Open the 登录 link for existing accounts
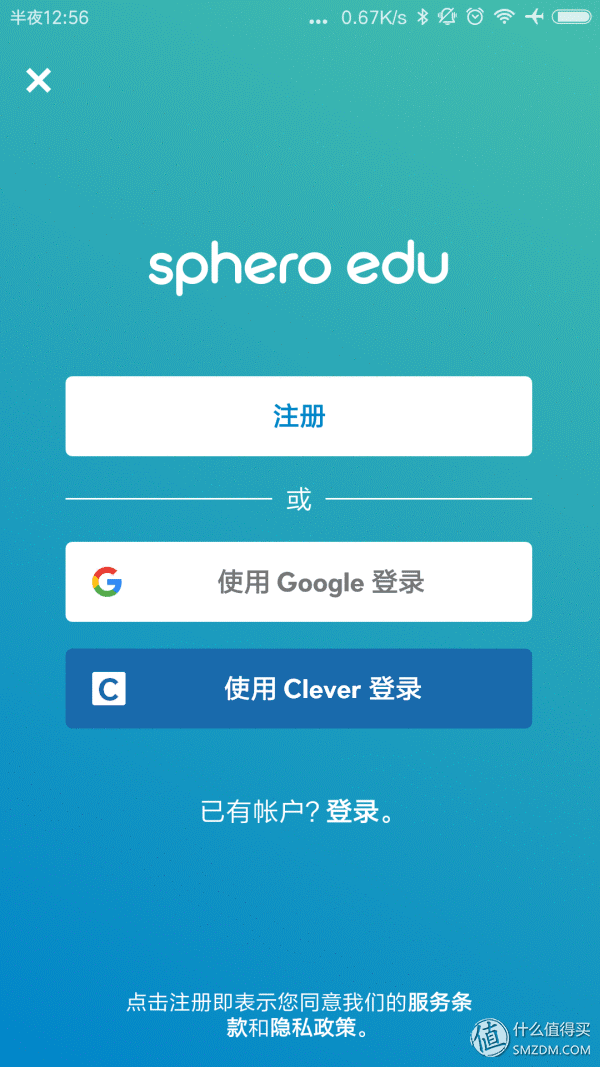Image resolution: width=600 pixels, height=1067 pixels. click(x=353, y=812)
